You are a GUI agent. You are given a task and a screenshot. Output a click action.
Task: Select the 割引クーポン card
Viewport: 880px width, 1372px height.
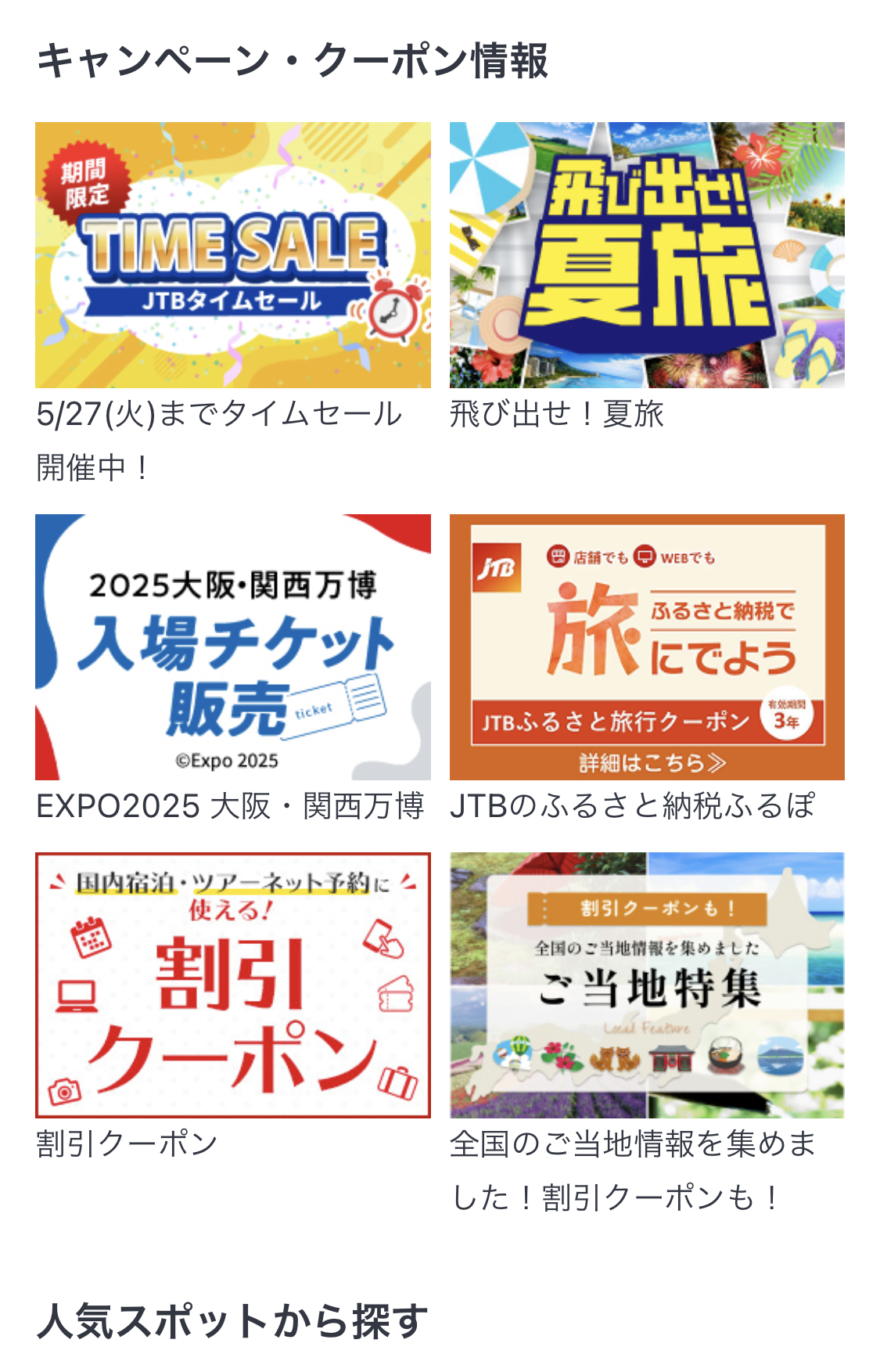point(232,985)
